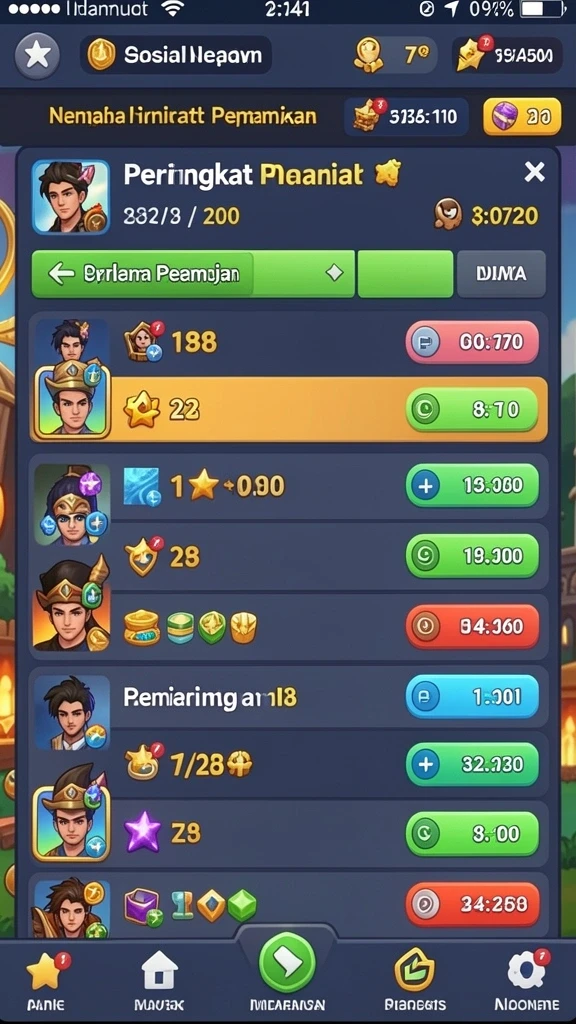Tap the red 84:360 button
The image size is (576, 1024).
pyautogui.click(x=472, y=626)
